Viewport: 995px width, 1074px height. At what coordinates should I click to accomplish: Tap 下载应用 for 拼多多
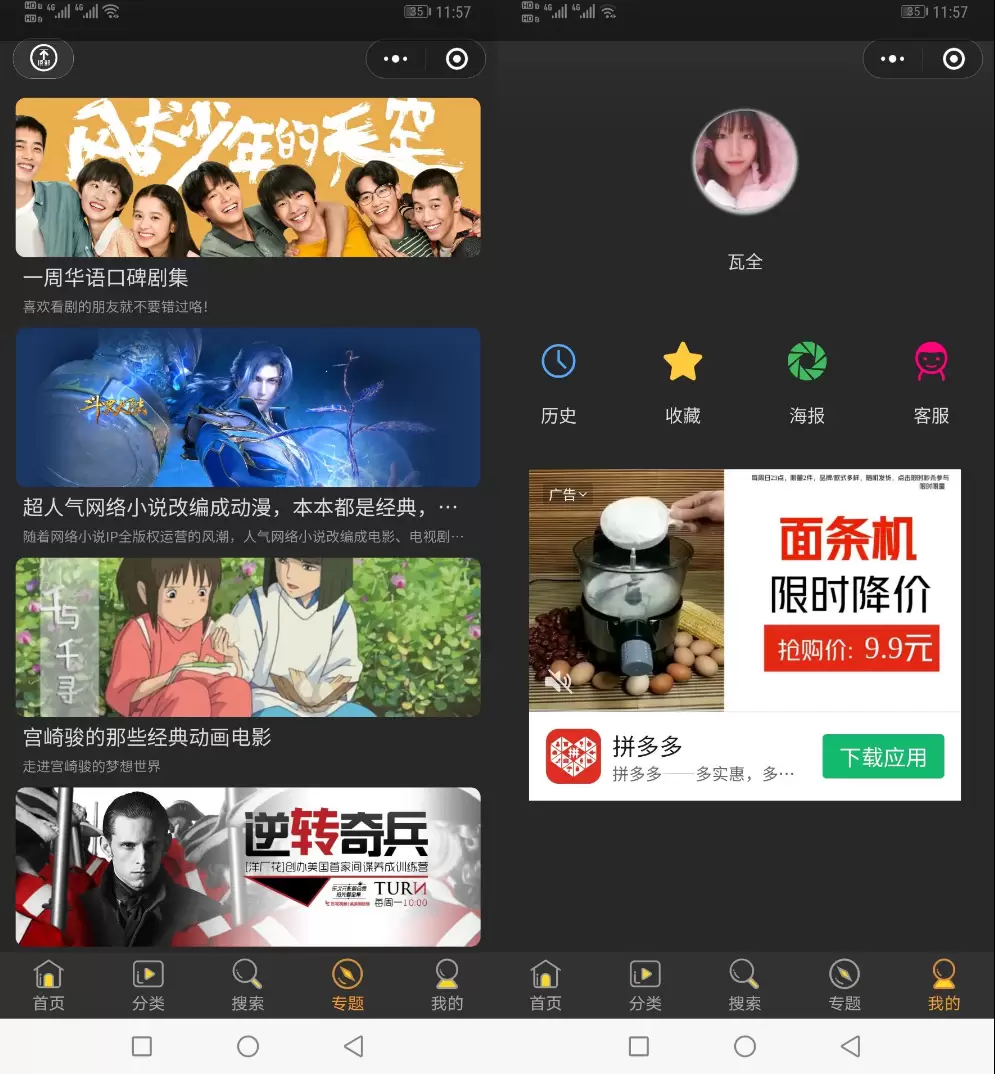(882, 757)
